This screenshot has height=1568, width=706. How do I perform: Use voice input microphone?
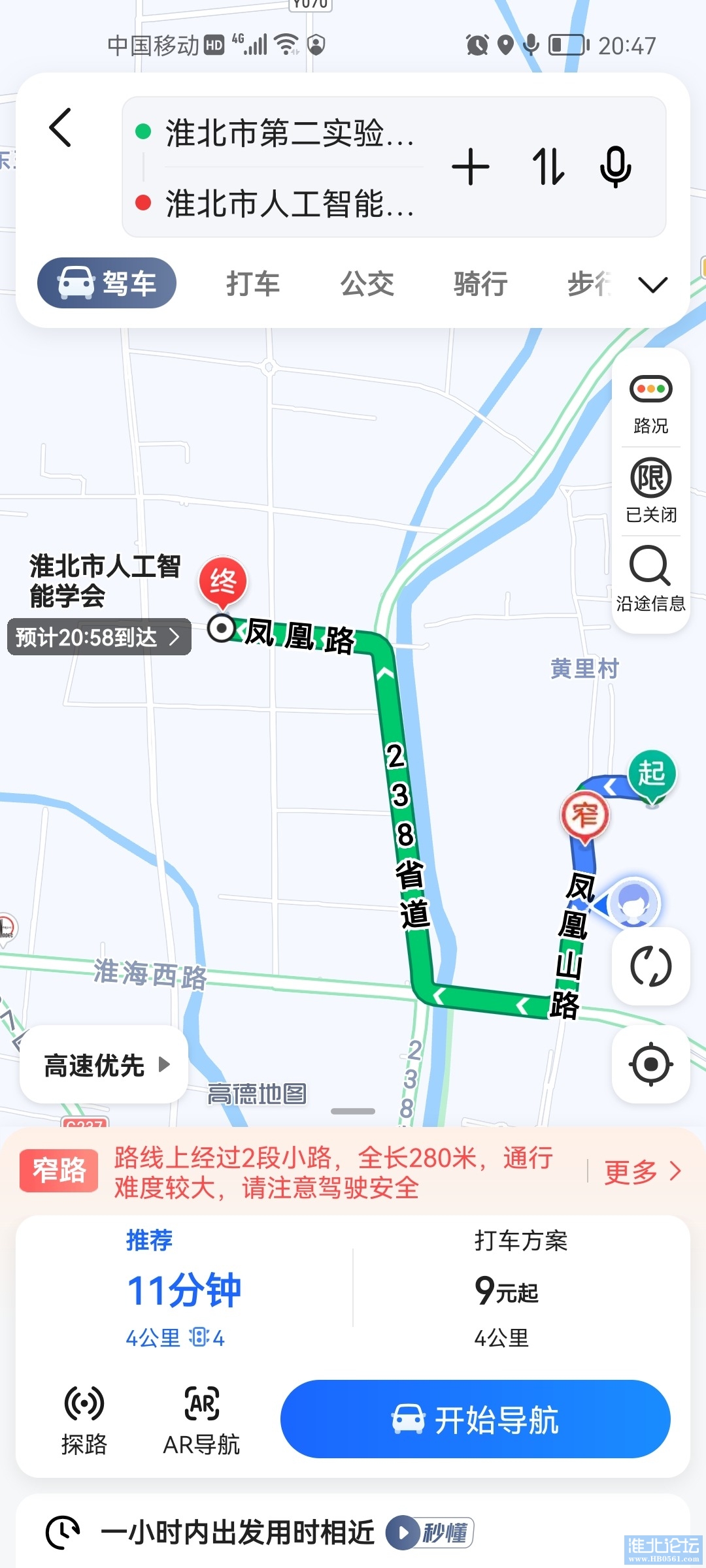[615, 167]
